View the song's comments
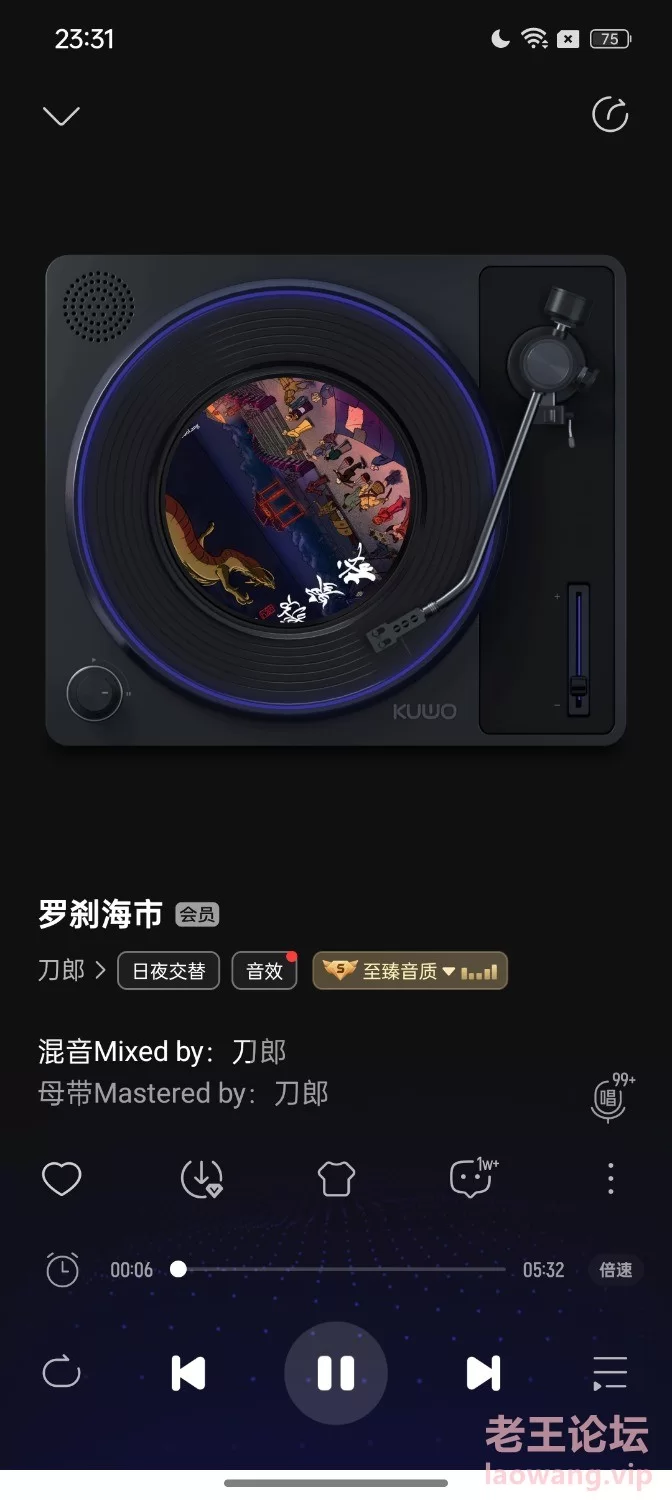Viewport: 672px width, 1500px height. point(470,1179)
